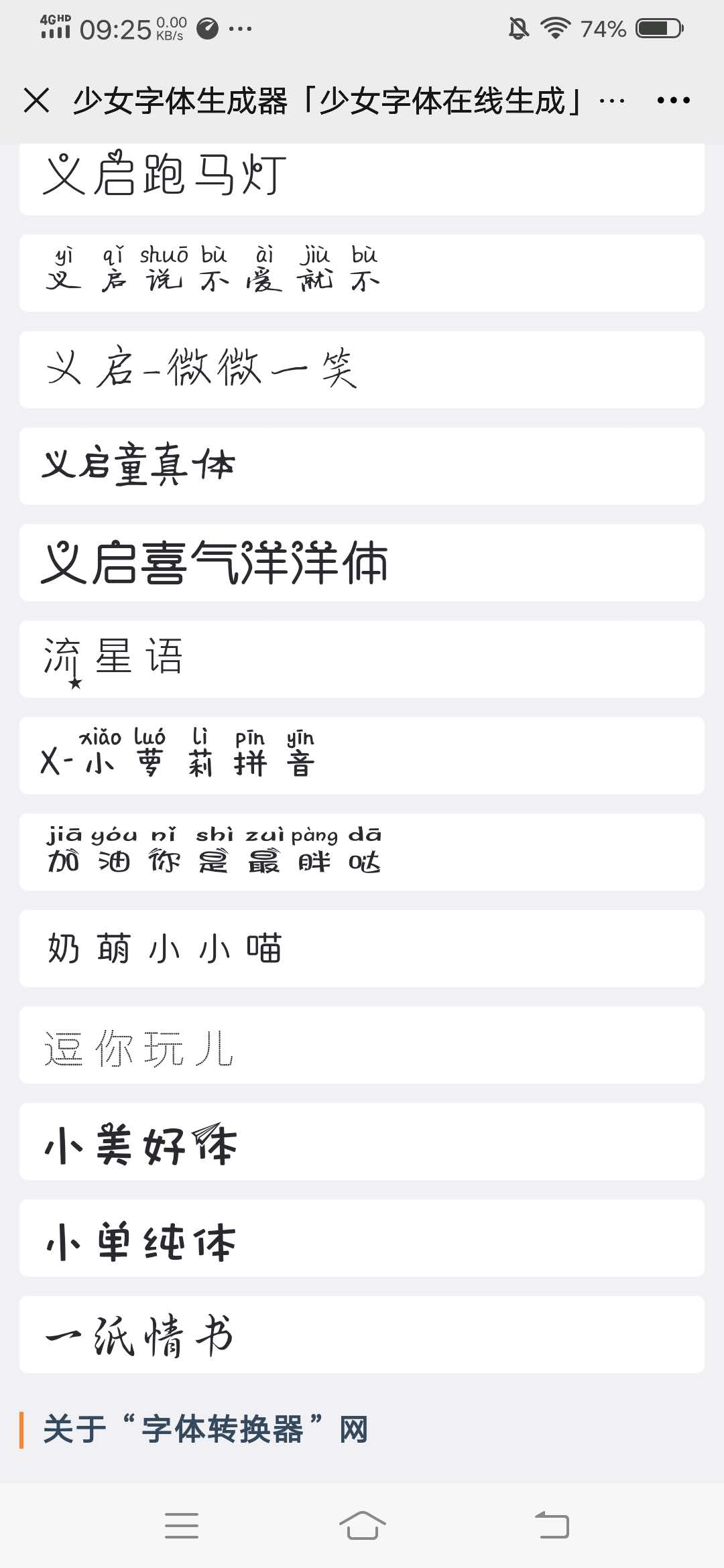Pick the 加油你是最胖哒 font
This screenshot has width=724, height=1568.
[362, 852]
